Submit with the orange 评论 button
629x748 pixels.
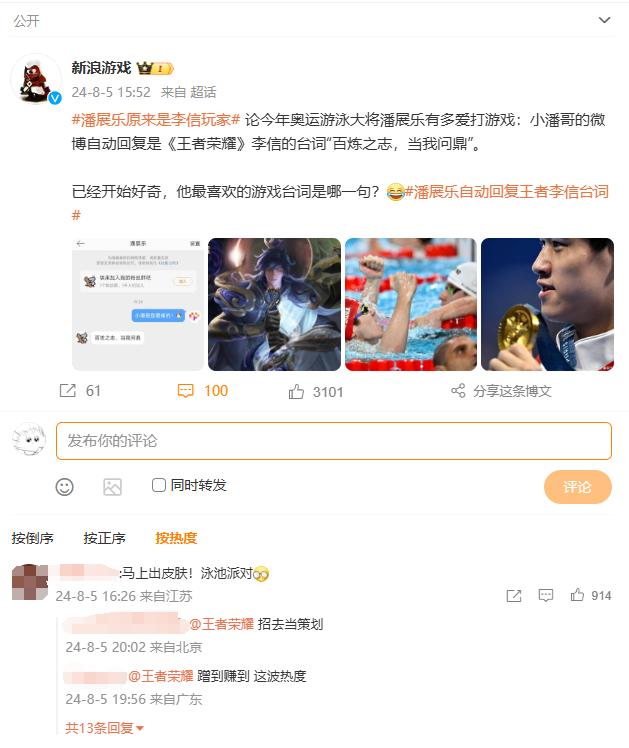pyautogui.click(x=577, y=487)
